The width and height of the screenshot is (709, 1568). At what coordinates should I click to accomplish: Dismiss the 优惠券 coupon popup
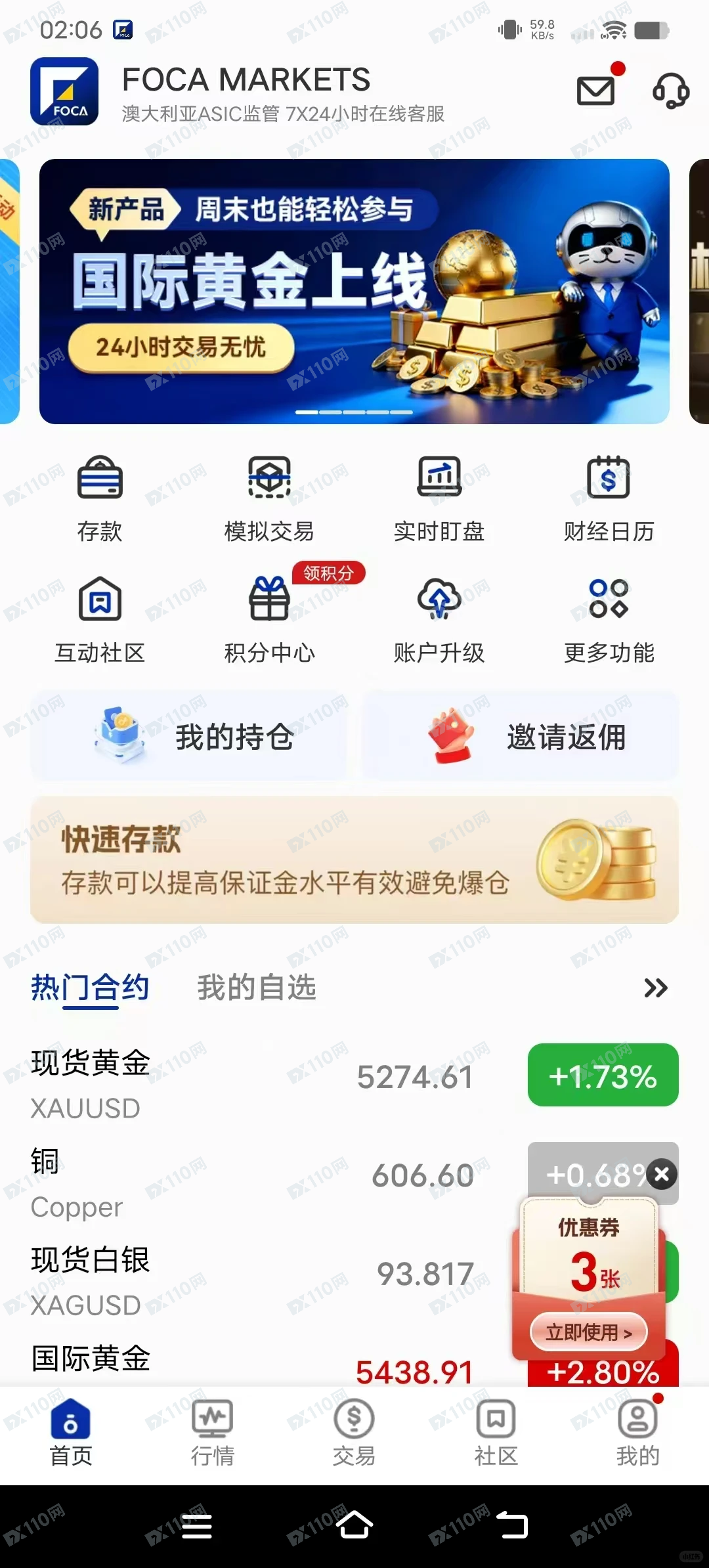pyautogui.click(x=662, y=1174)
